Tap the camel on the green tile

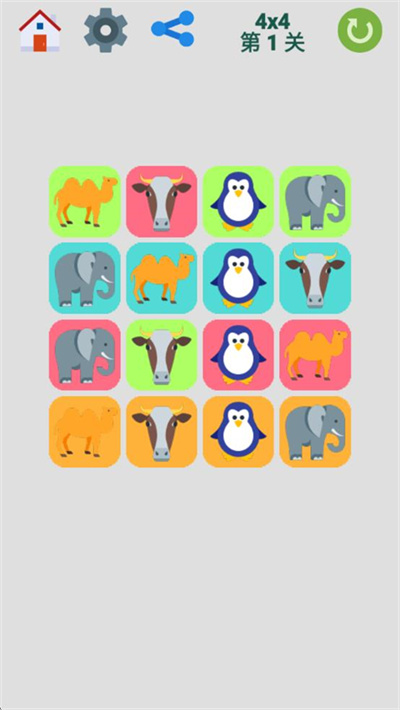coord(85,201)
